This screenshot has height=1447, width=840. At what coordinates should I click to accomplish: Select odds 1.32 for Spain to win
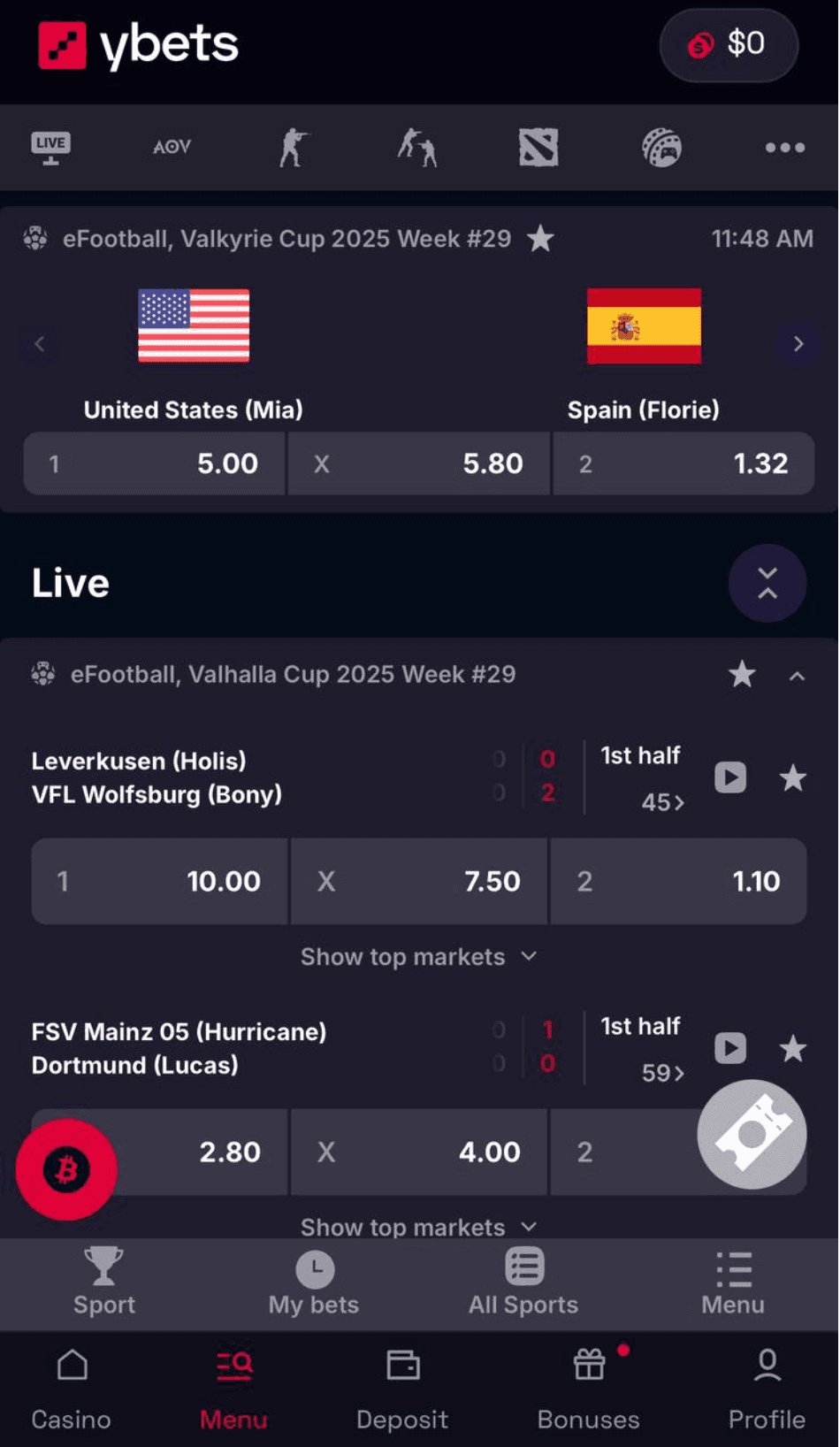(x=683, y=463)
